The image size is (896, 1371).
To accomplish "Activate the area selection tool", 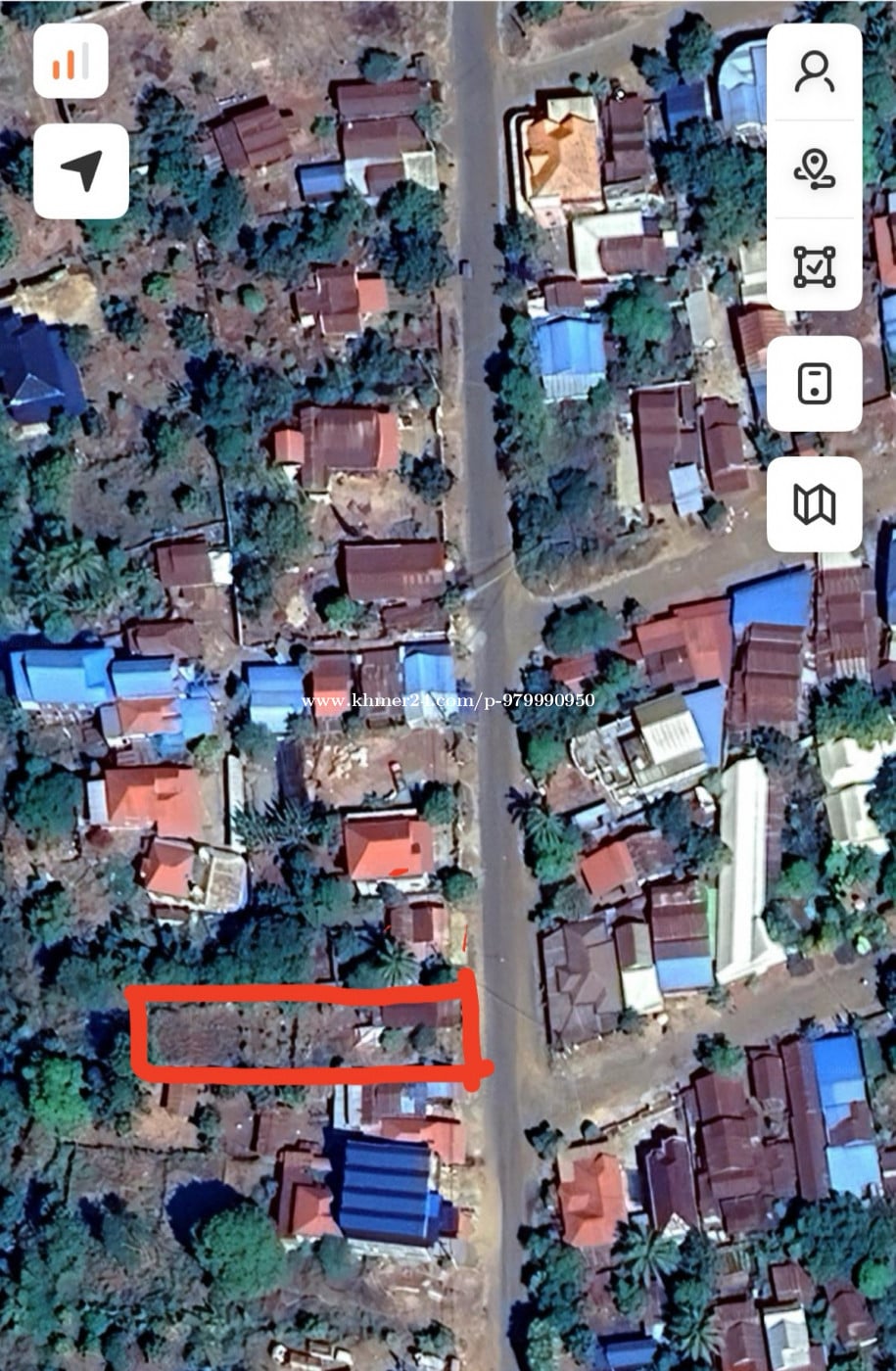I will coord(814,265).
